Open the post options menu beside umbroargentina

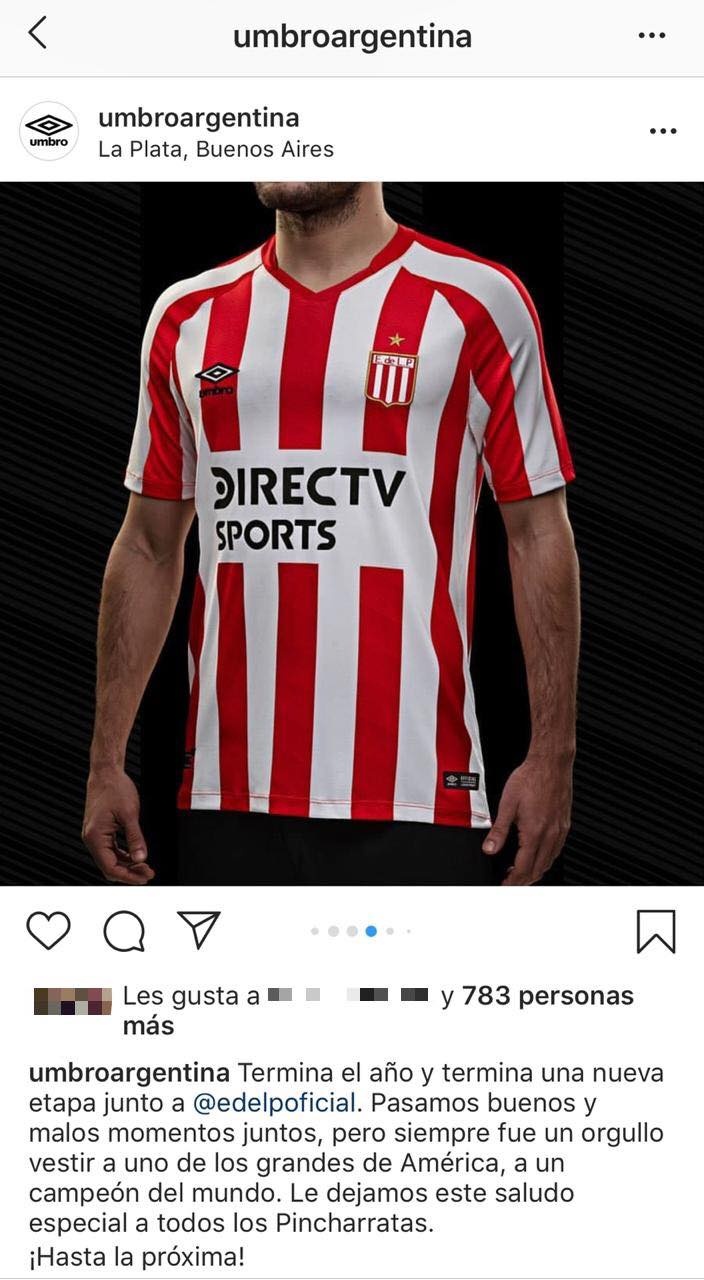tap(663, 131)
